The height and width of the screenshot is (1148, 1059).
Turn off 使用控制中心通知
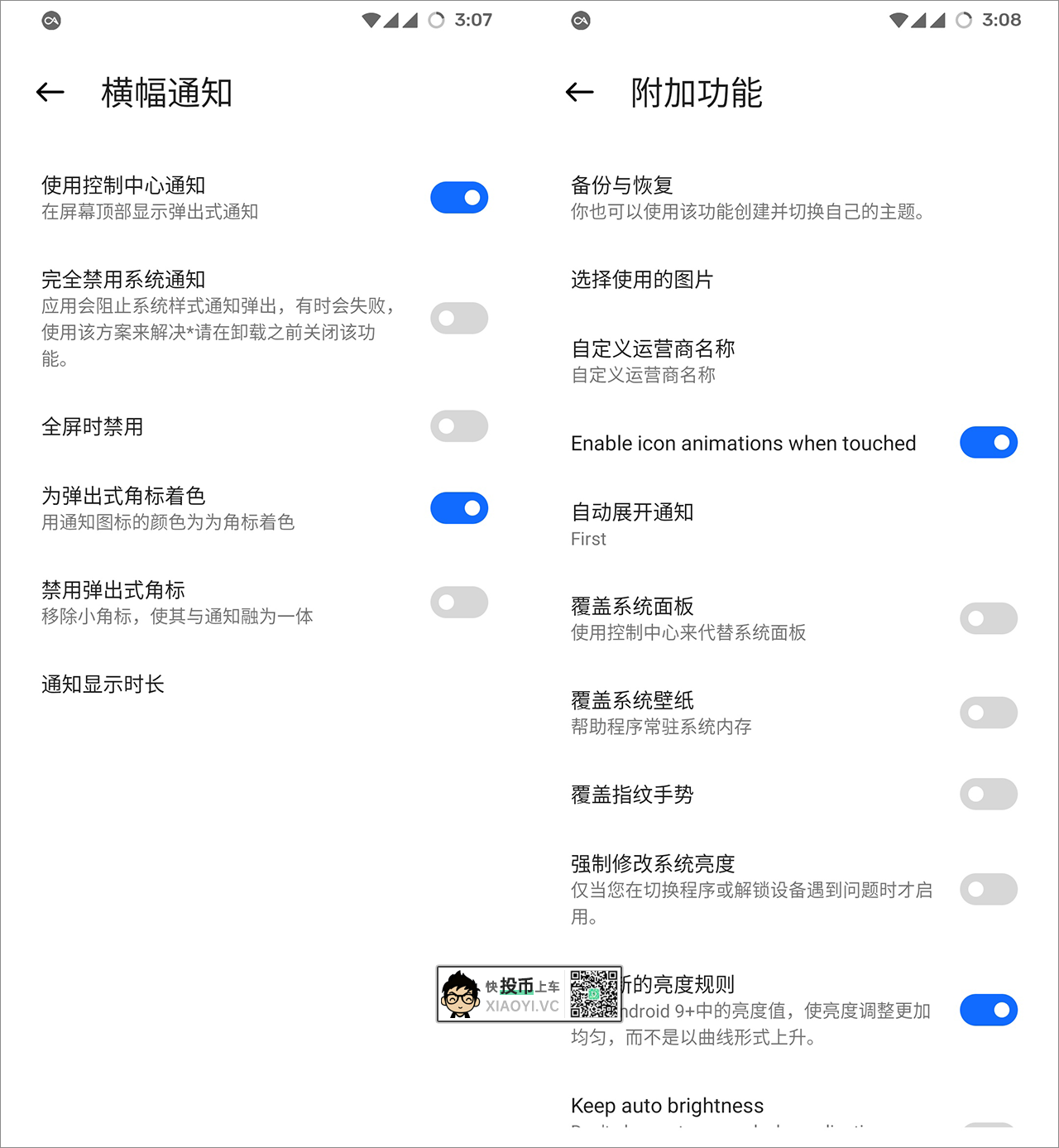pyautogui.click(x=459, y=198)
